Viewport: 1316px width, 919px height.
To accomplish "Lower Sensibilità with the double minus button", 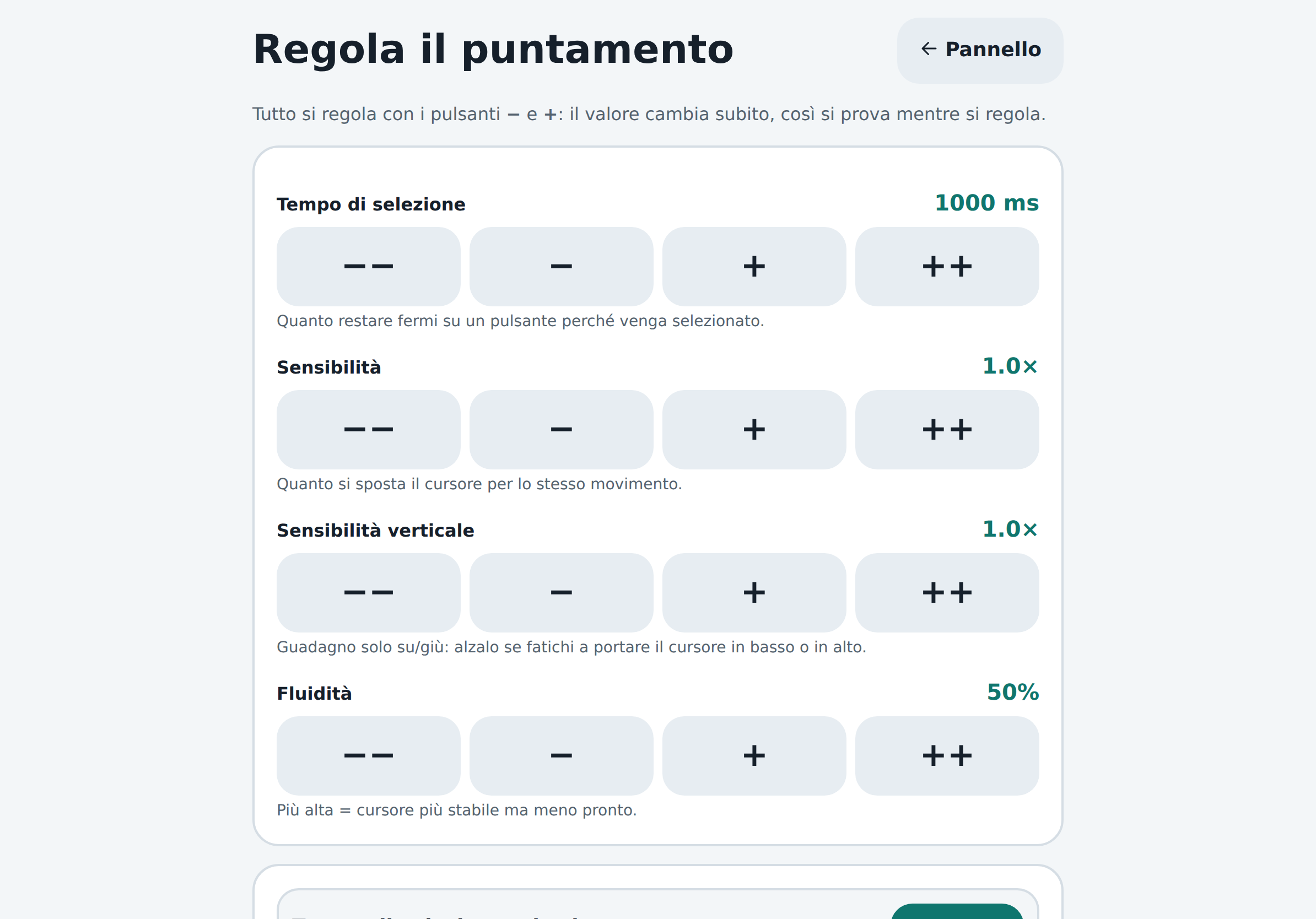I will (x=368, y=430).
